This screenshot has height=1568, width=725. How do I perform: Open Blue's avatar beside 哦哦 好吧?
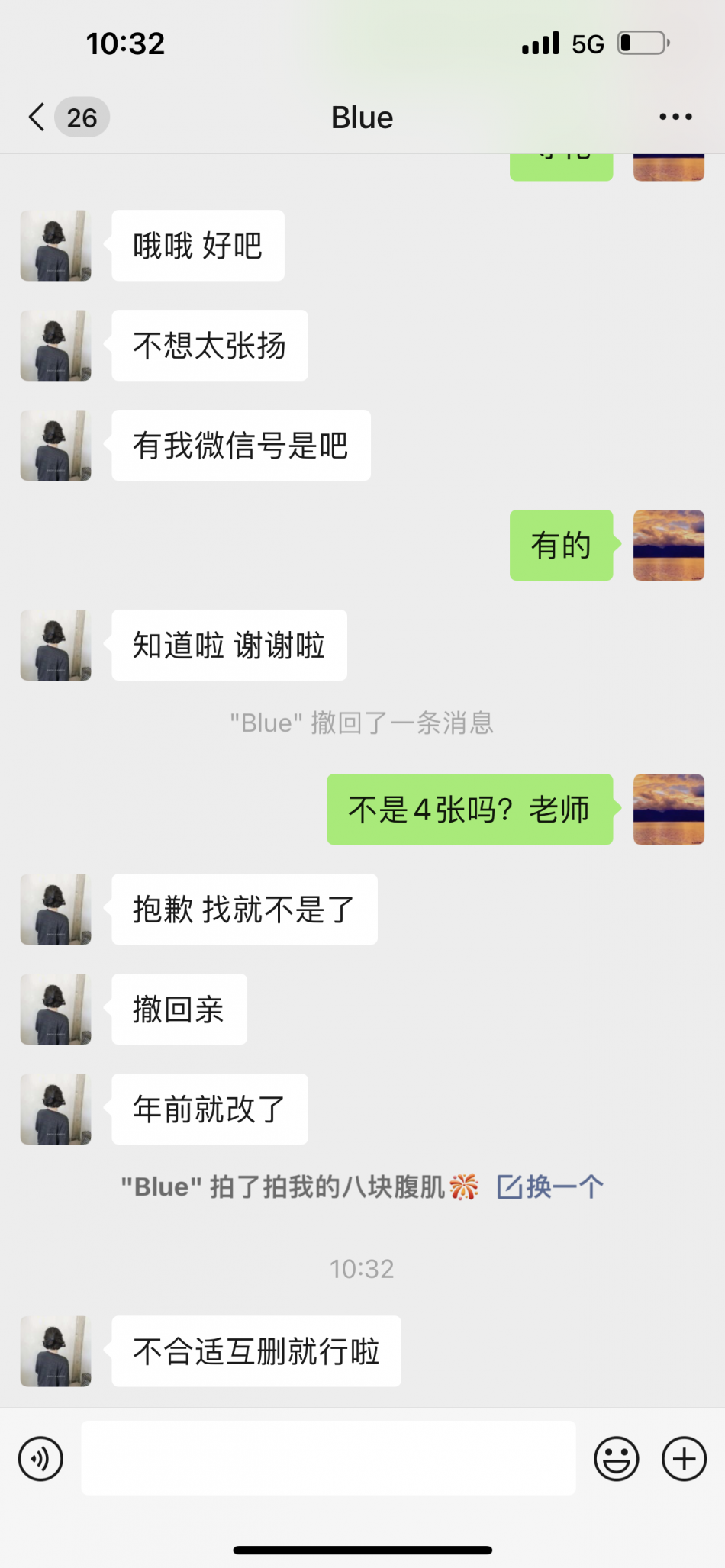pos(56,246)
